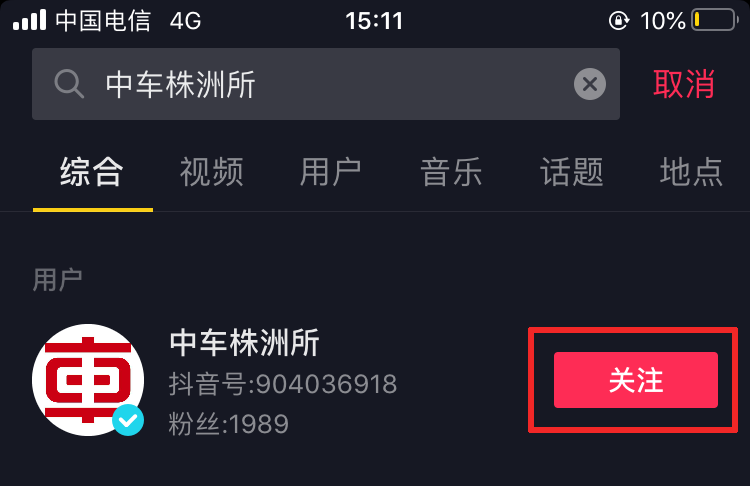
Task: Clear the search text with the X icon
Action: tap(590, 84)
